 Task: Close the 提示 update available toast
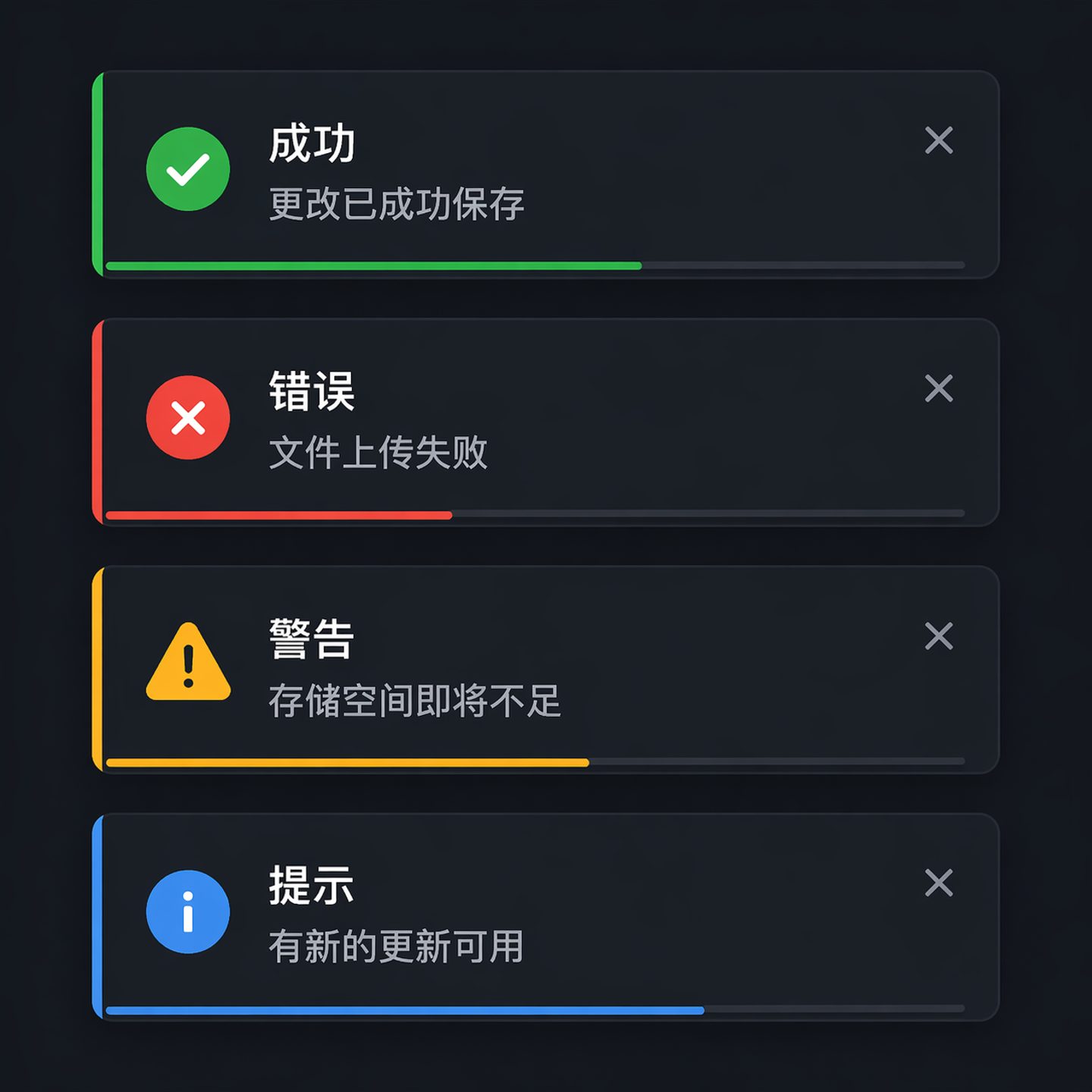pos(938,883)
